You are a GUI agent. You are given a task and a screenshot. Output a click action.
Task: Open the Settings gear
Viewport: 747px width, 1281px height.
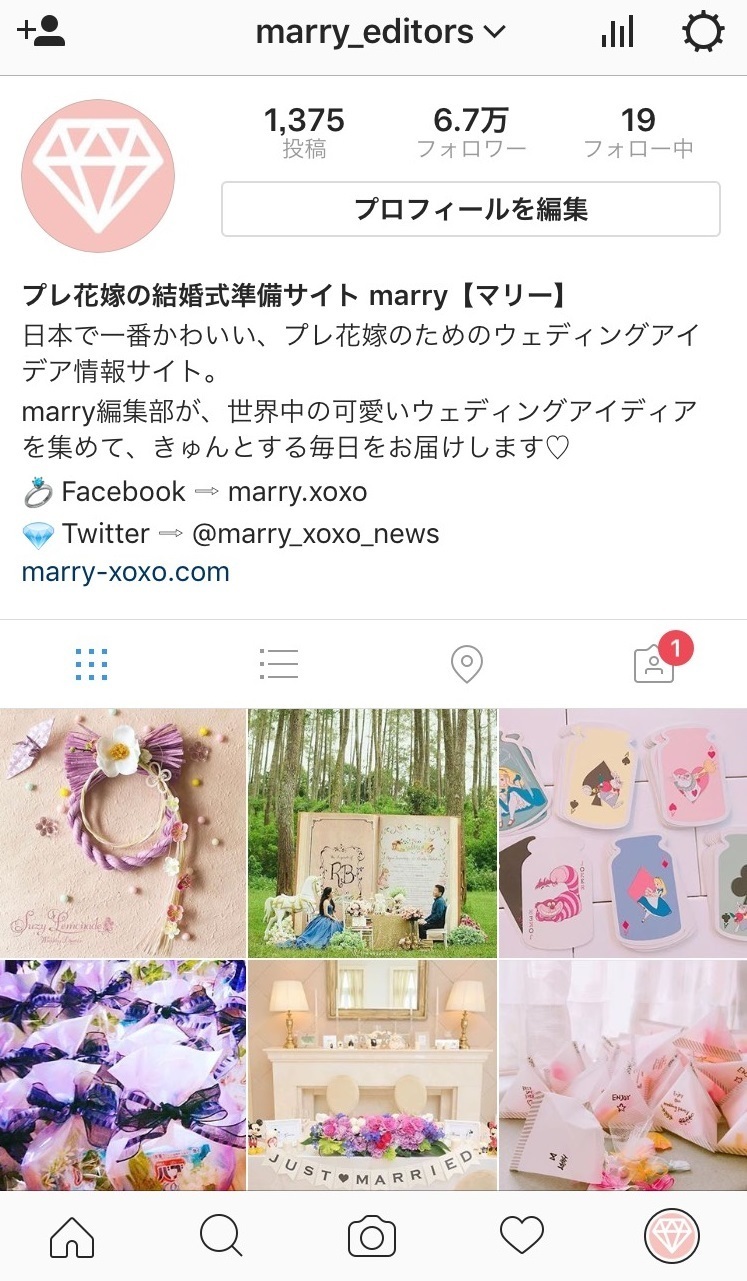704,31
